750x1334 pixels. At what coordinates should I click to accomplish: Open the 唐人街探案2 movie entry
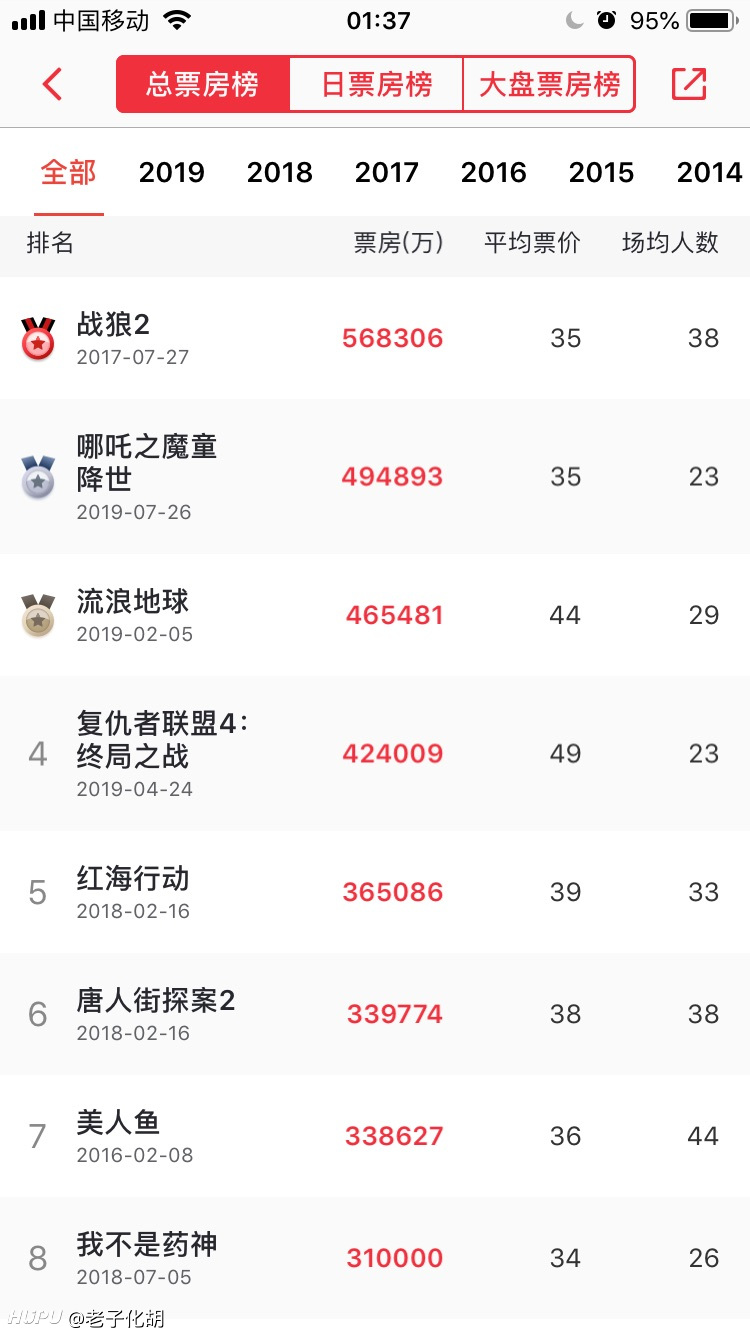375,1014
